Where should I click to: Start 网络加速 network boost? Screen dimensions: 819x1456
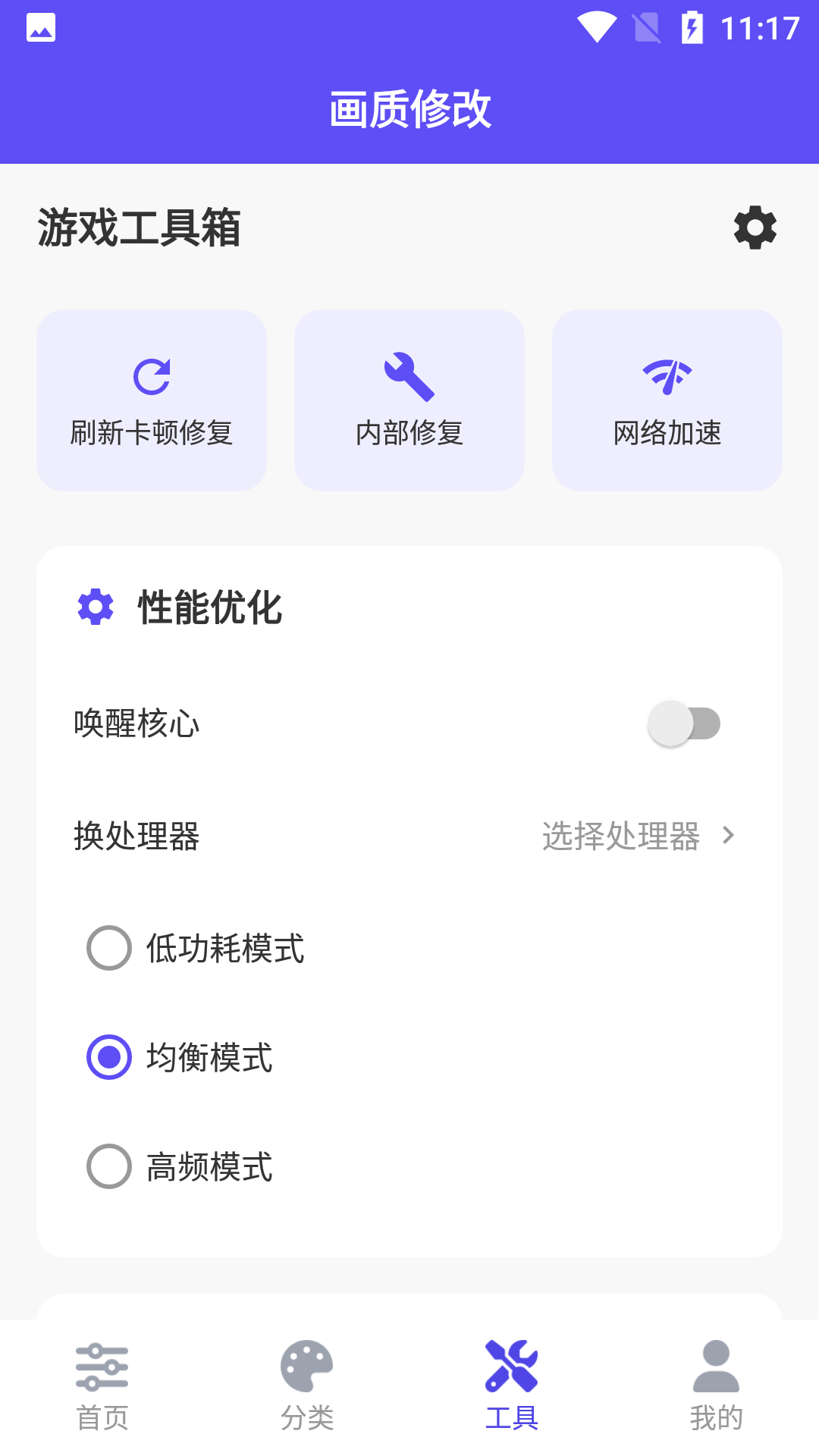click(667, 400)
